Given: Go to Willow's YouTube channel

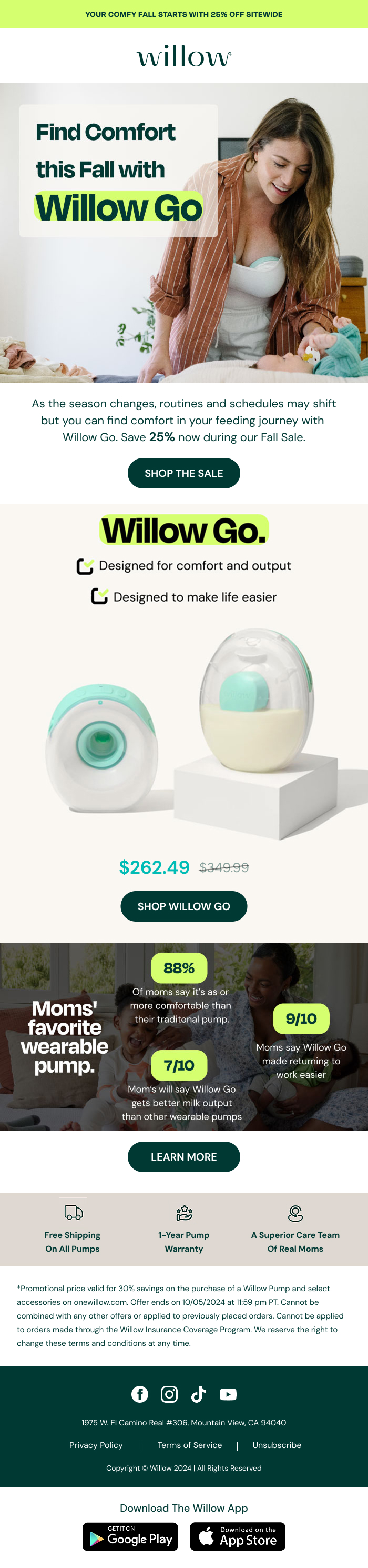Looking at the screenshot, I should coord(228,1393).
